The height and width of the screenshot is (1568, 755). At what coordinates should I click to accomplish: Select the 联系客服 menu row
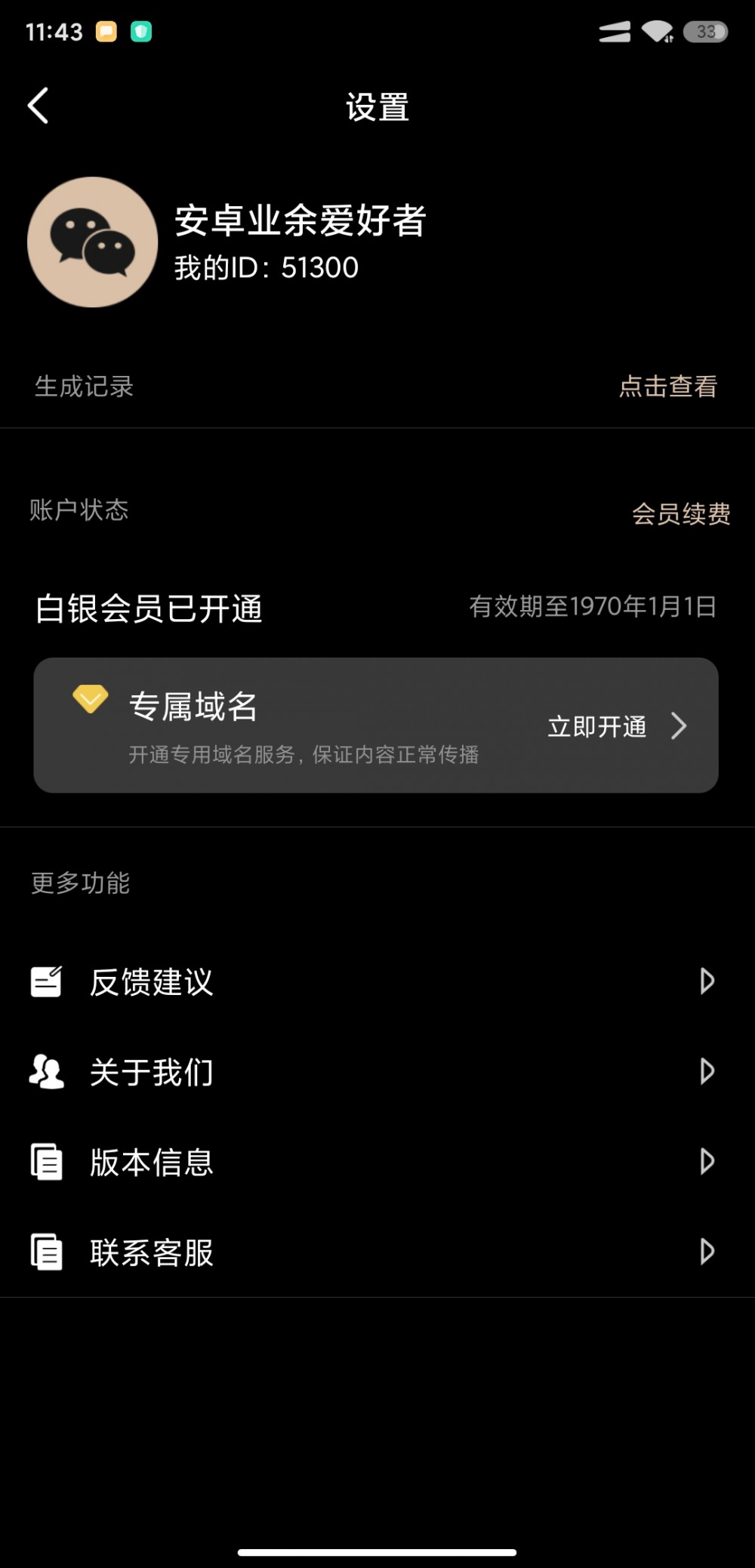[x=150, y=1252]
